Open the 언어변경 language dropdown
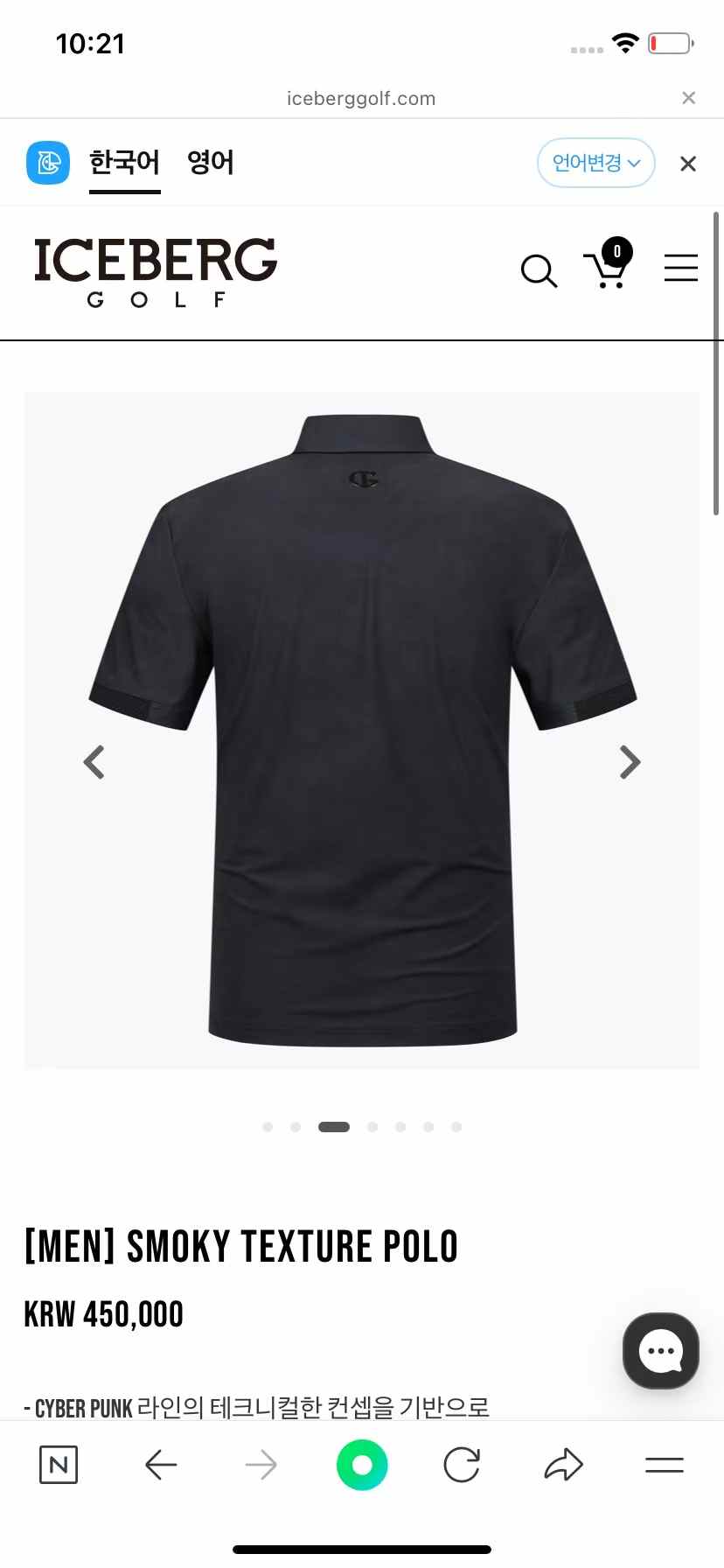This screenshot has height=1568, width=724. pos(595,163)
